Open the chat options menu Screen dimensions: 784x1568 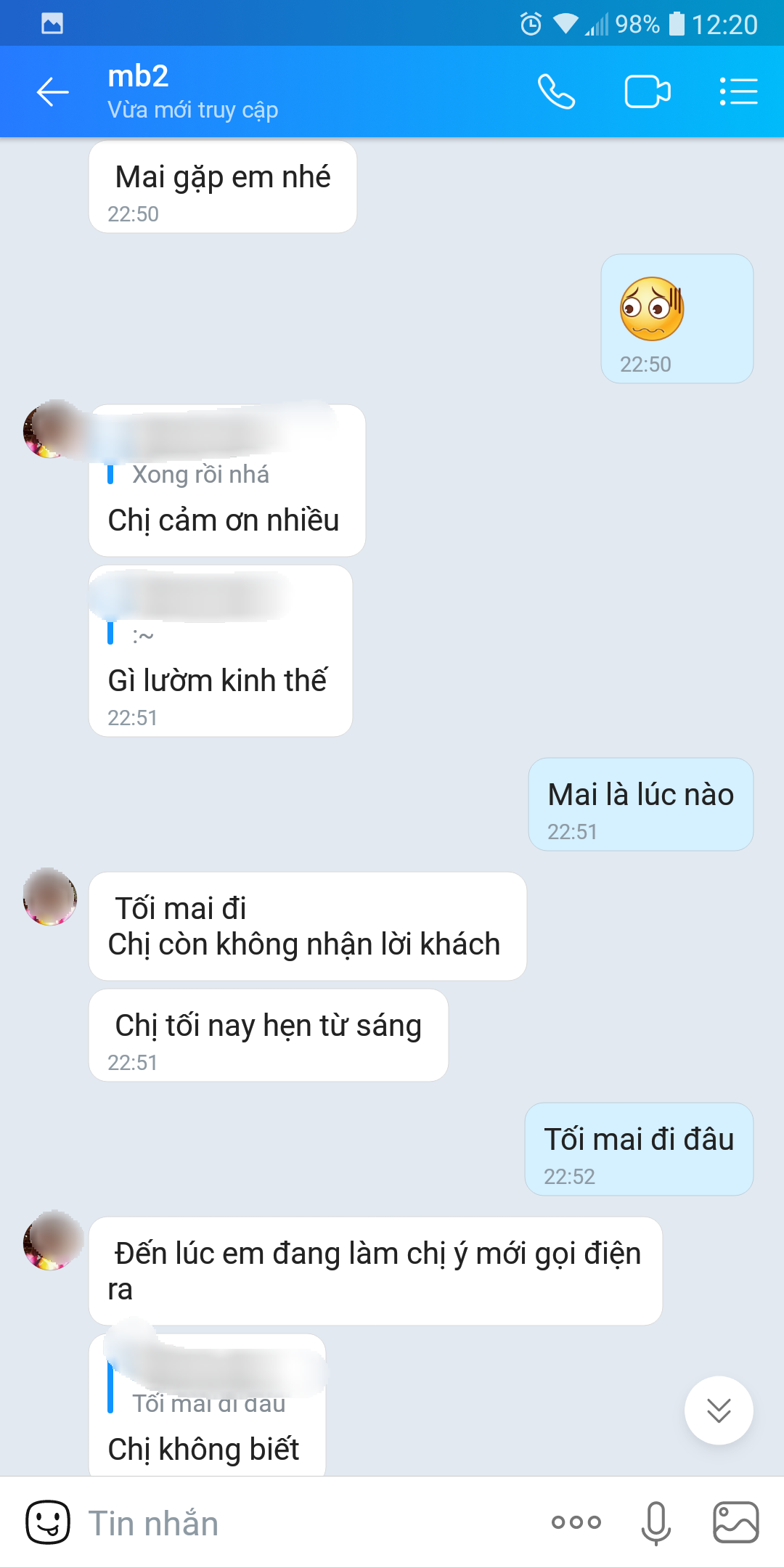pos(738,92)
